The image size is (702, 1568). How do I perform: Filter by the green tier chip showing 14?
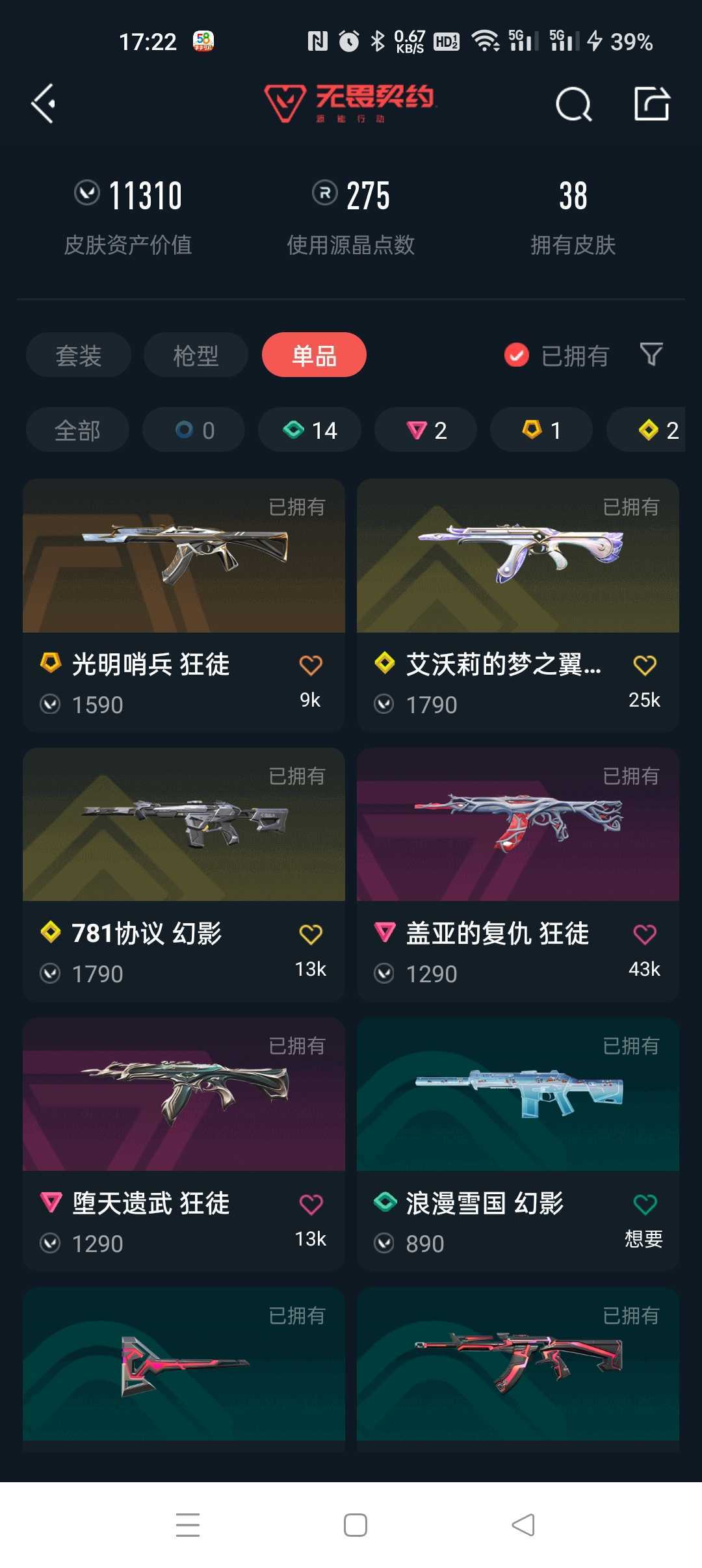[x=309, y=430]
